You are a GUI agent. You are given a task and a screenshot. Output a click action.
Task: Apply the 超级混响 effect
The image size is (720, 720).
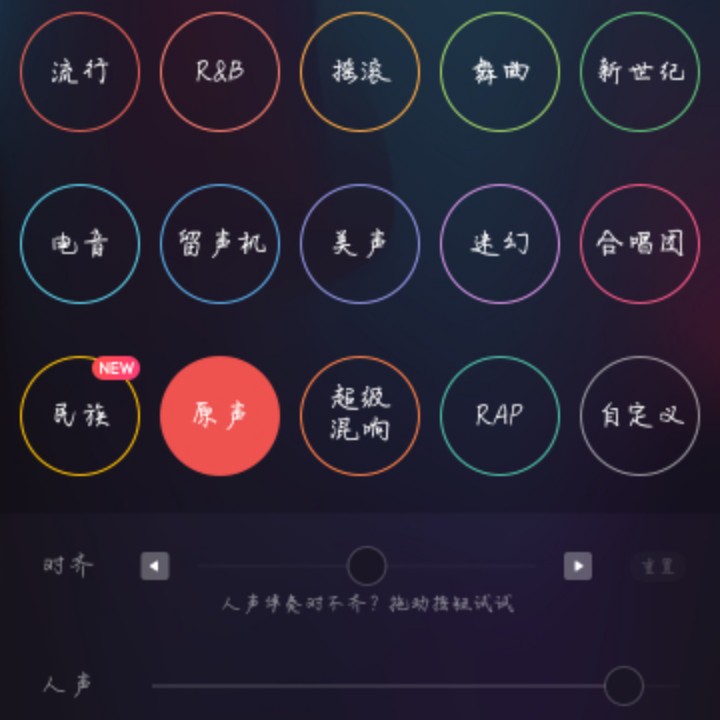point(360,416)
